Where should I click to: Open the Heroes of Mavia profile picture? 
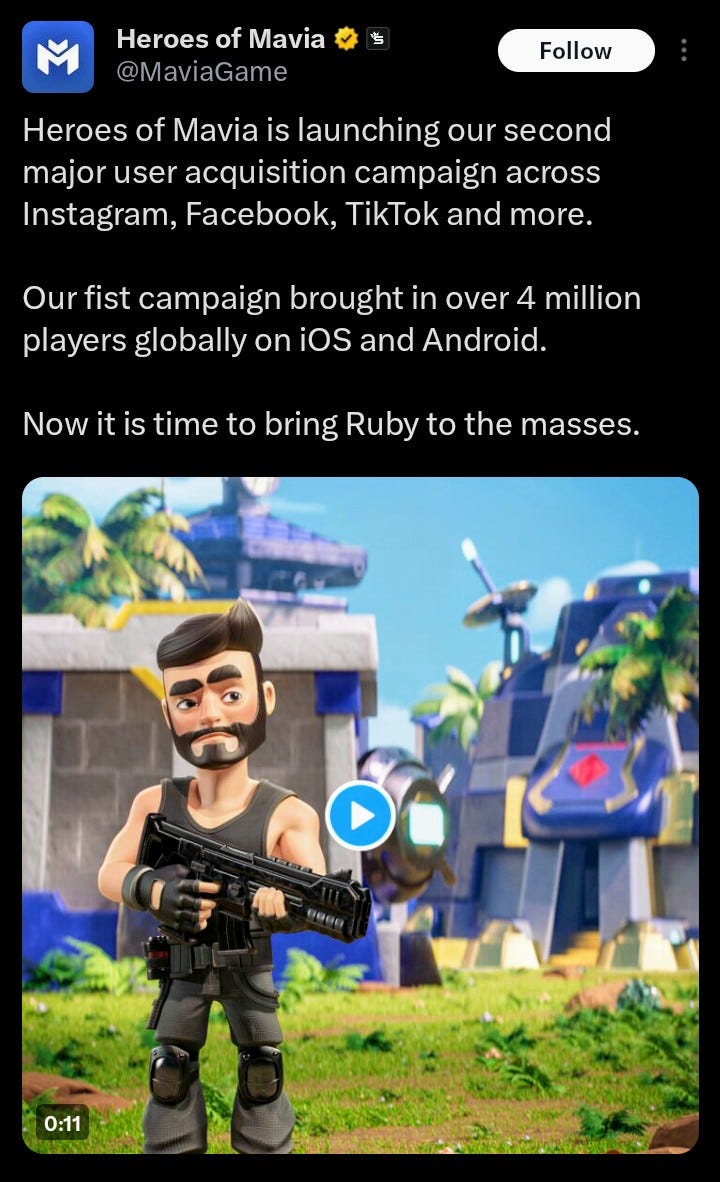[x=58, y=57]
